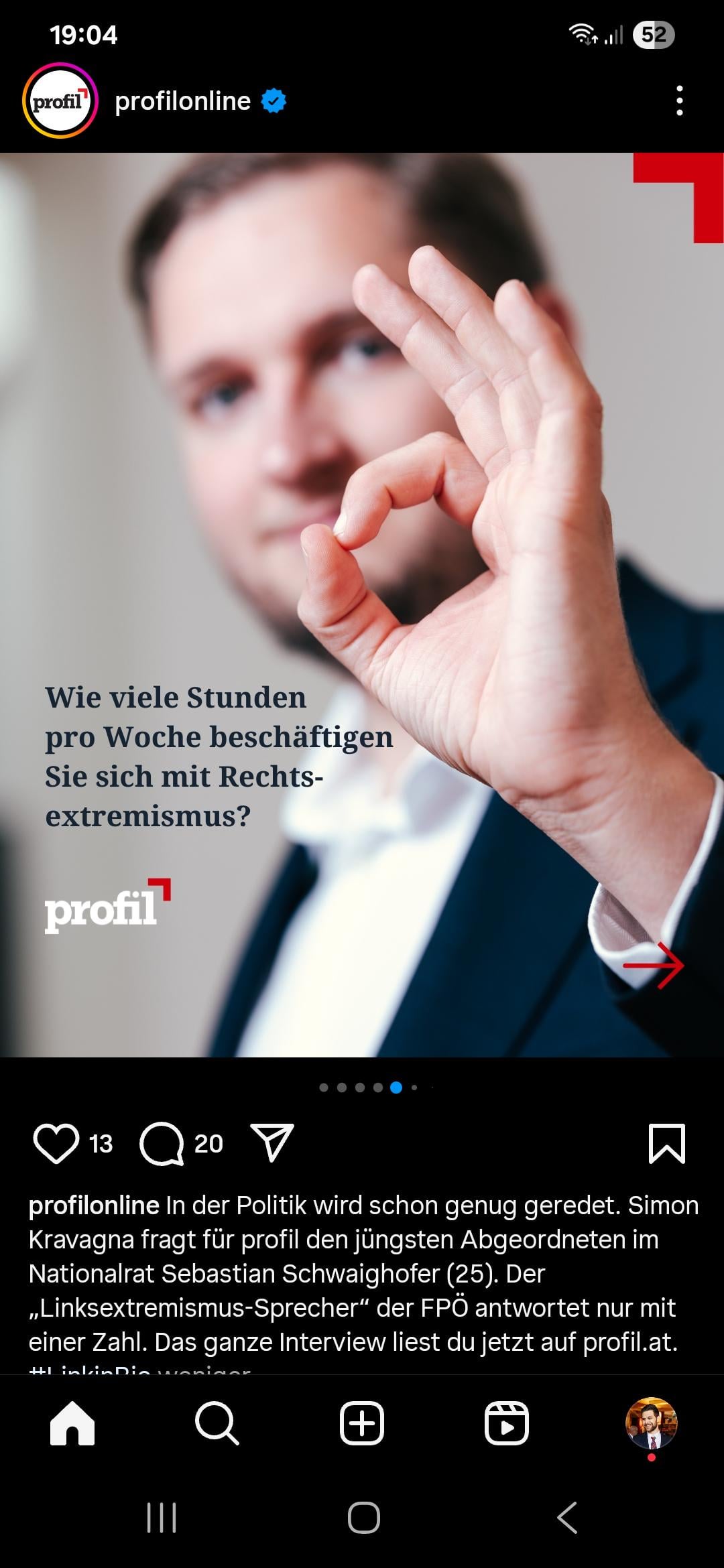Go to the Instagram home feed
The height and width of the screenshot is (1568, 724).
(72, 1423)
